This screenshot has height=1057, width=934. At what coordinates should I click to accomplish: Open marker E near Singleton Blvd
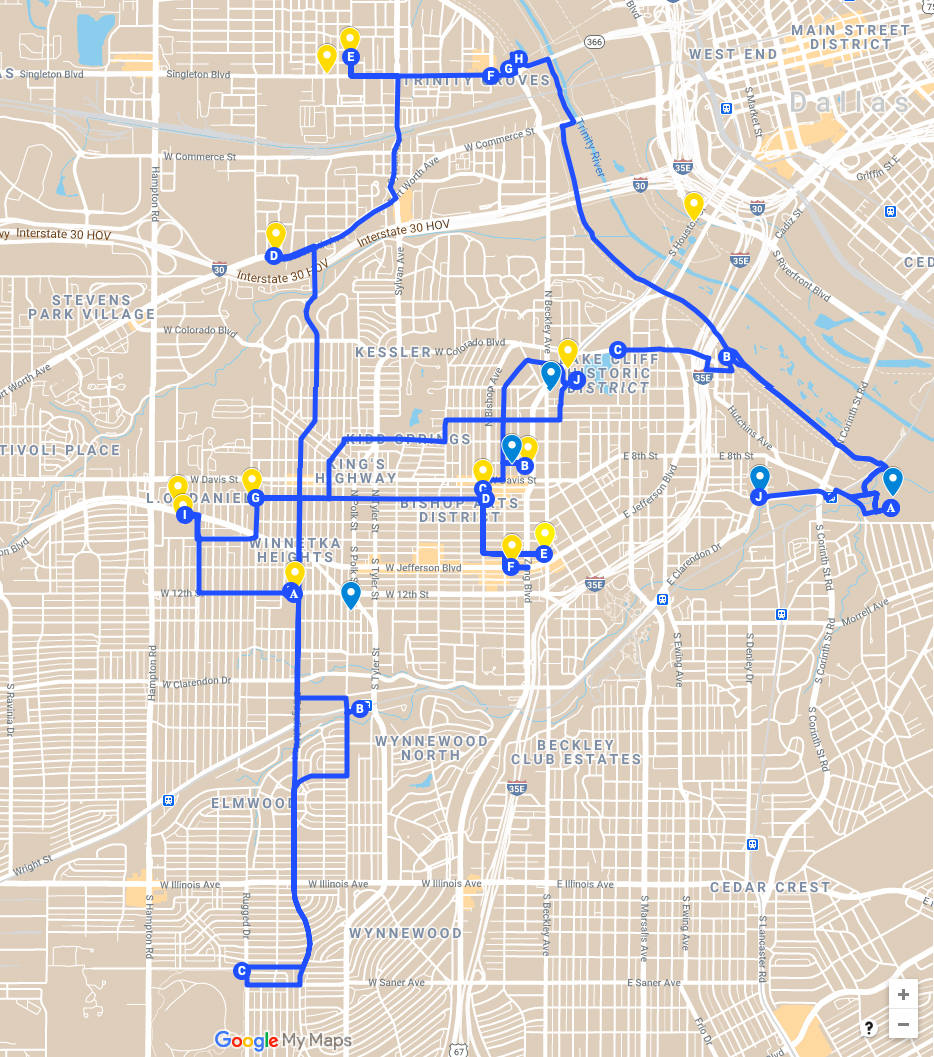click(351, 58)
